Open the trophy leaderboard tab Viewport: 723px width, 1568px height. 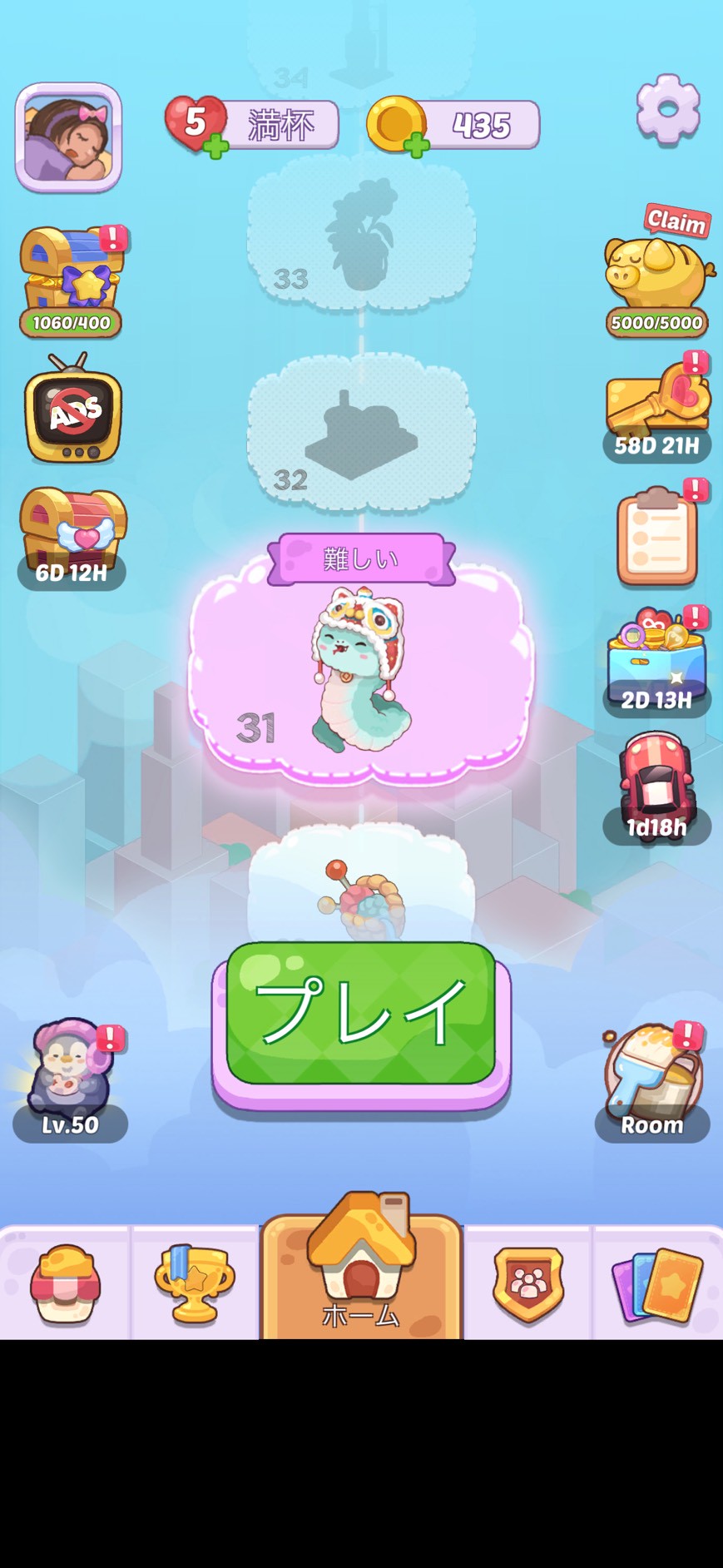pos(193,1282)
